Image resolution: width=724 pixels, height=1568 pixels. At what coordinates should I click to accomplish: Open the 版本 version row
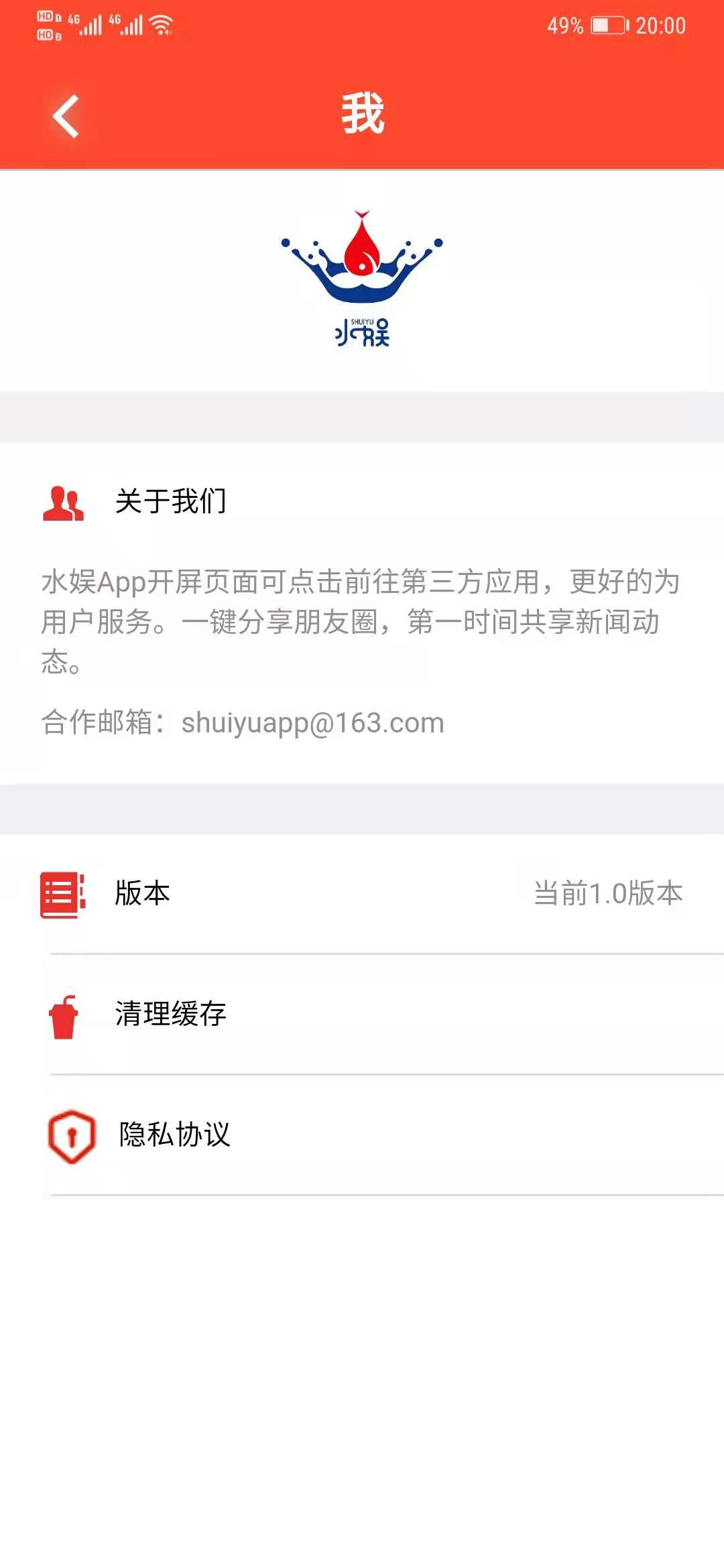[362, 893]
